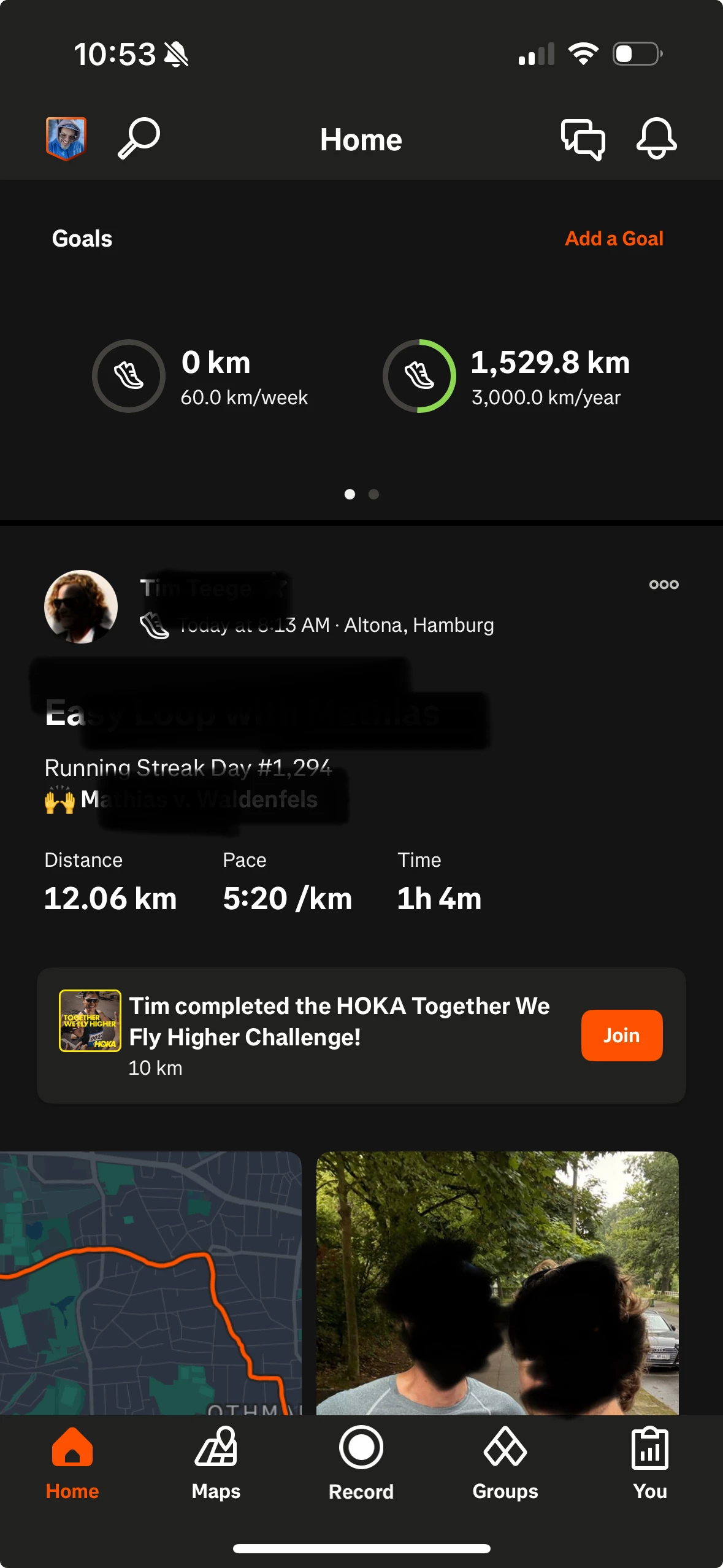
Task: Open the 3,000.0 km/year goal
Action: point(509,376)
